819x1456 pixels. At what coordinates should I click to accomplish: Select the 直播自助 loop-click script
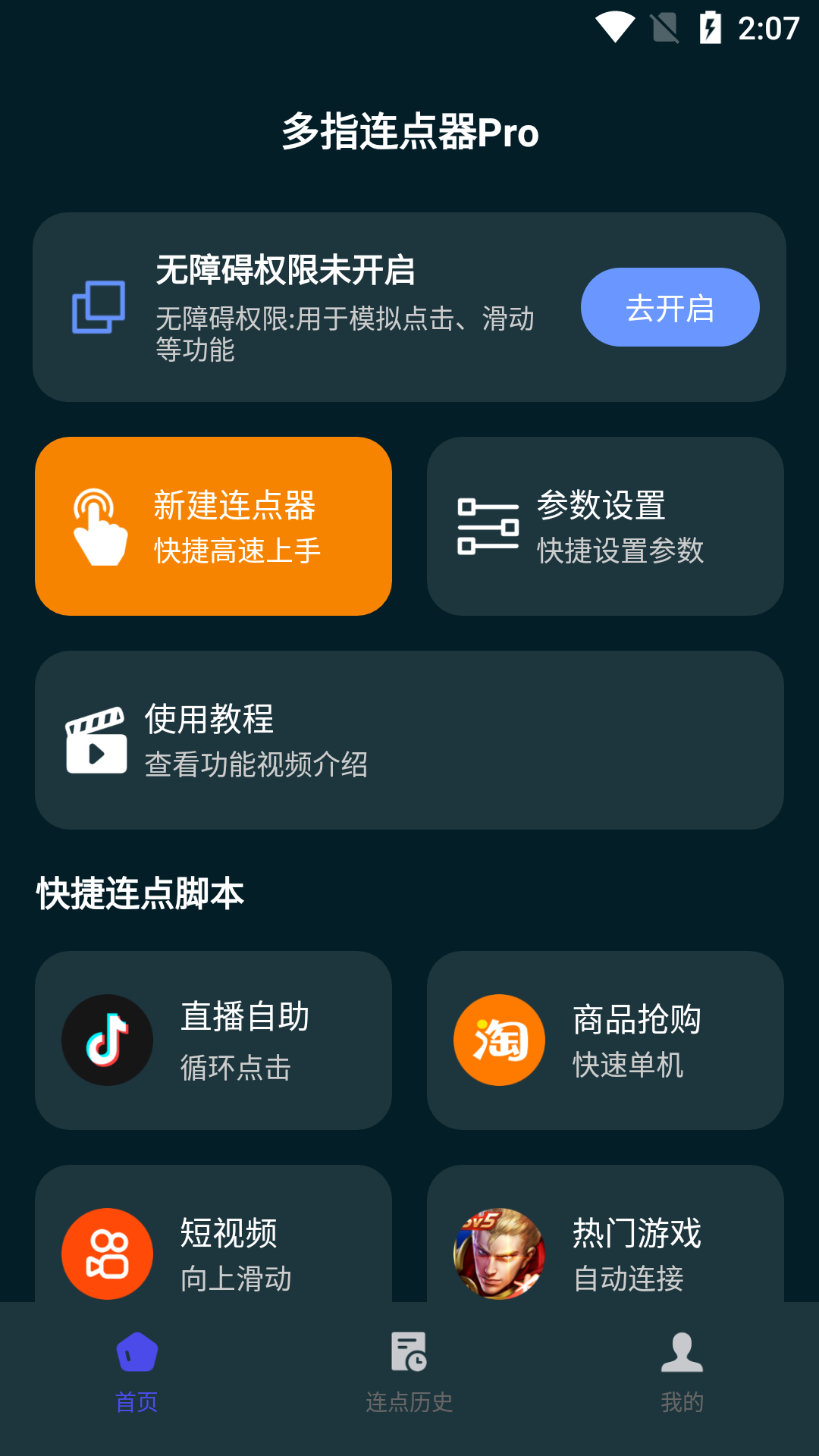coord(213,1040)
